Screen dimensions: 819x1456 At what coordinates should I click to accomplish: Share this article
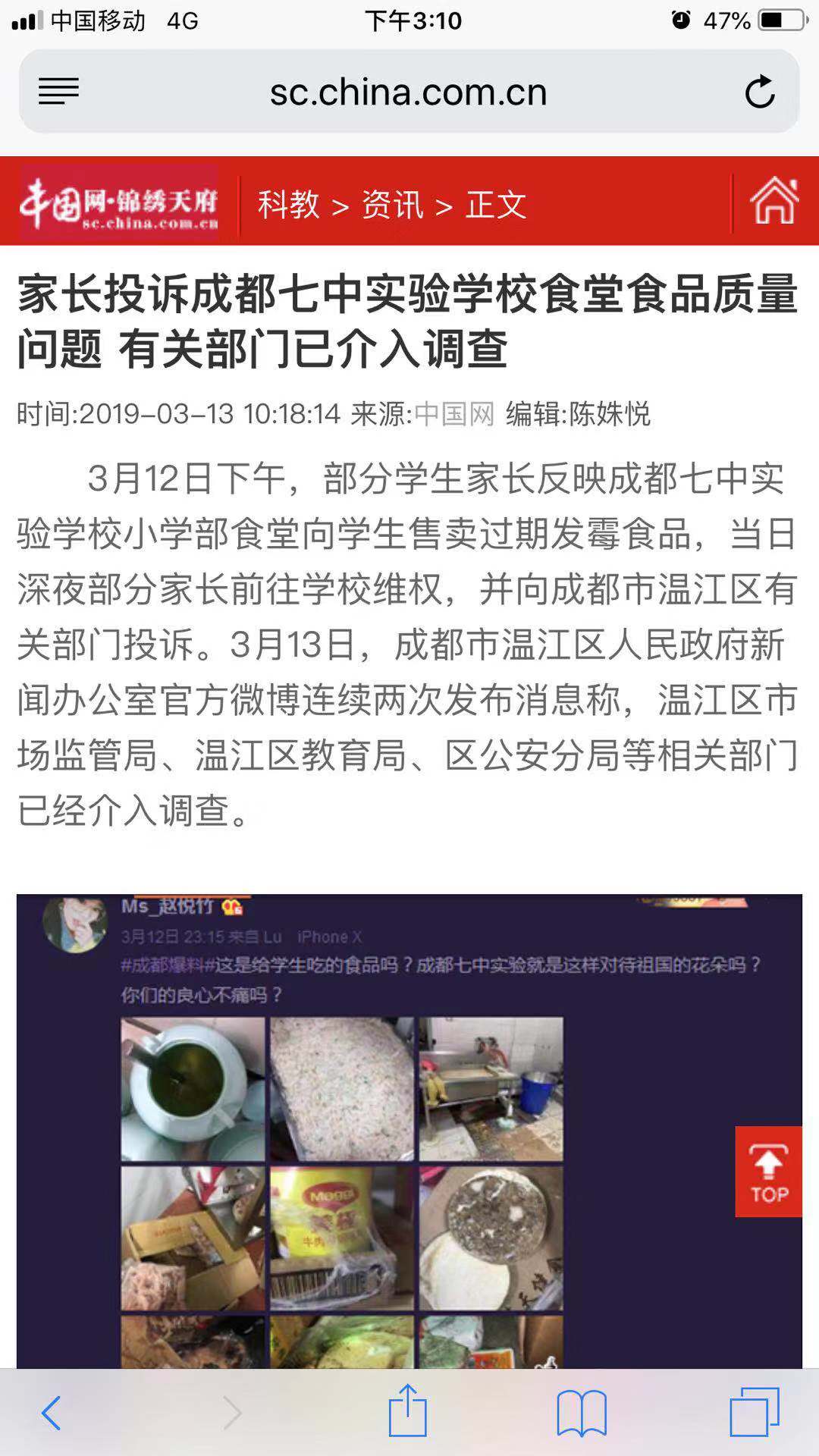pos(408,1410)
